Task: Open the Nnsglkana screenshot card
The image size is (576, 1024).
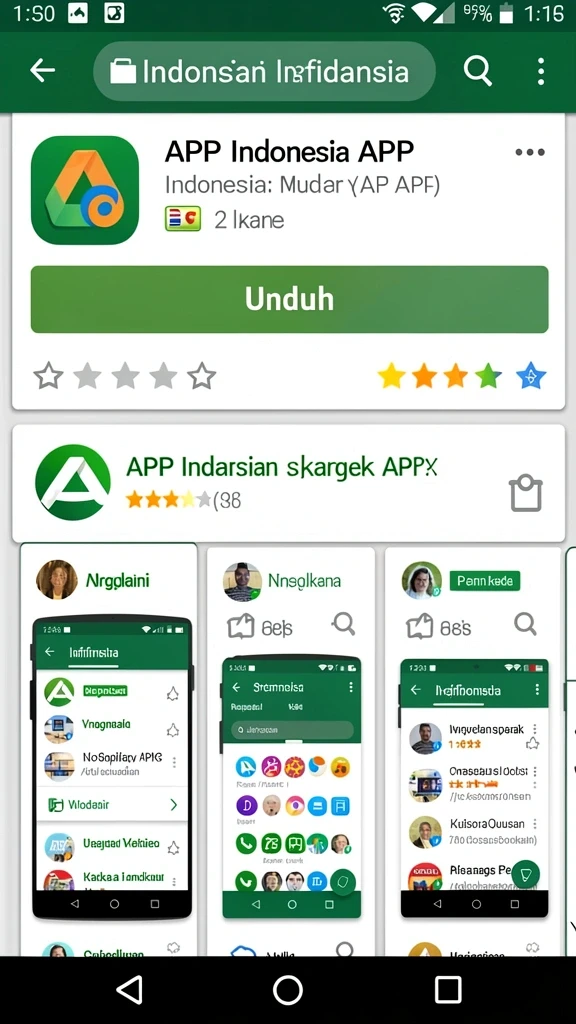Action: pyautogui.click(x=291, y=751)
